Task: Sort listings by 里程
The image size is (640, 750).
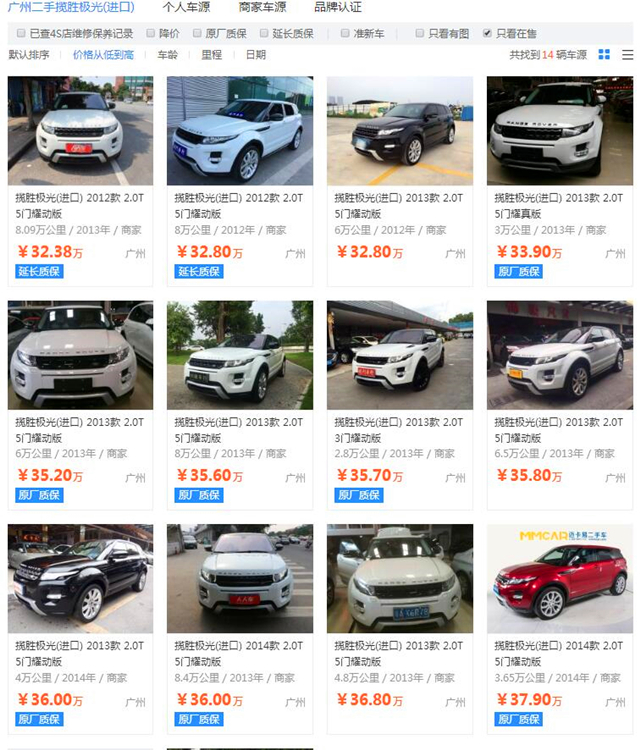Action: click(211, 55)
